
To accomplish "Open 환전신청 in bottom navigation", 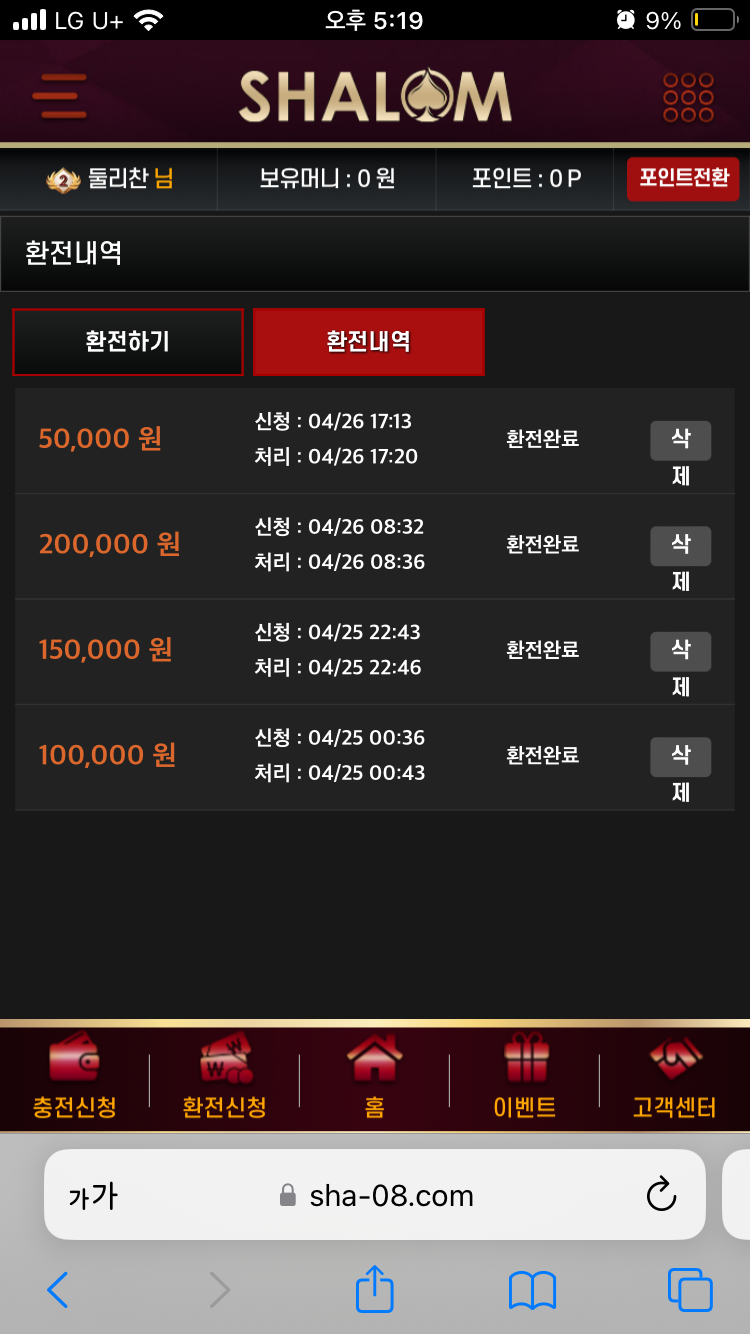I will [224, 1078].
